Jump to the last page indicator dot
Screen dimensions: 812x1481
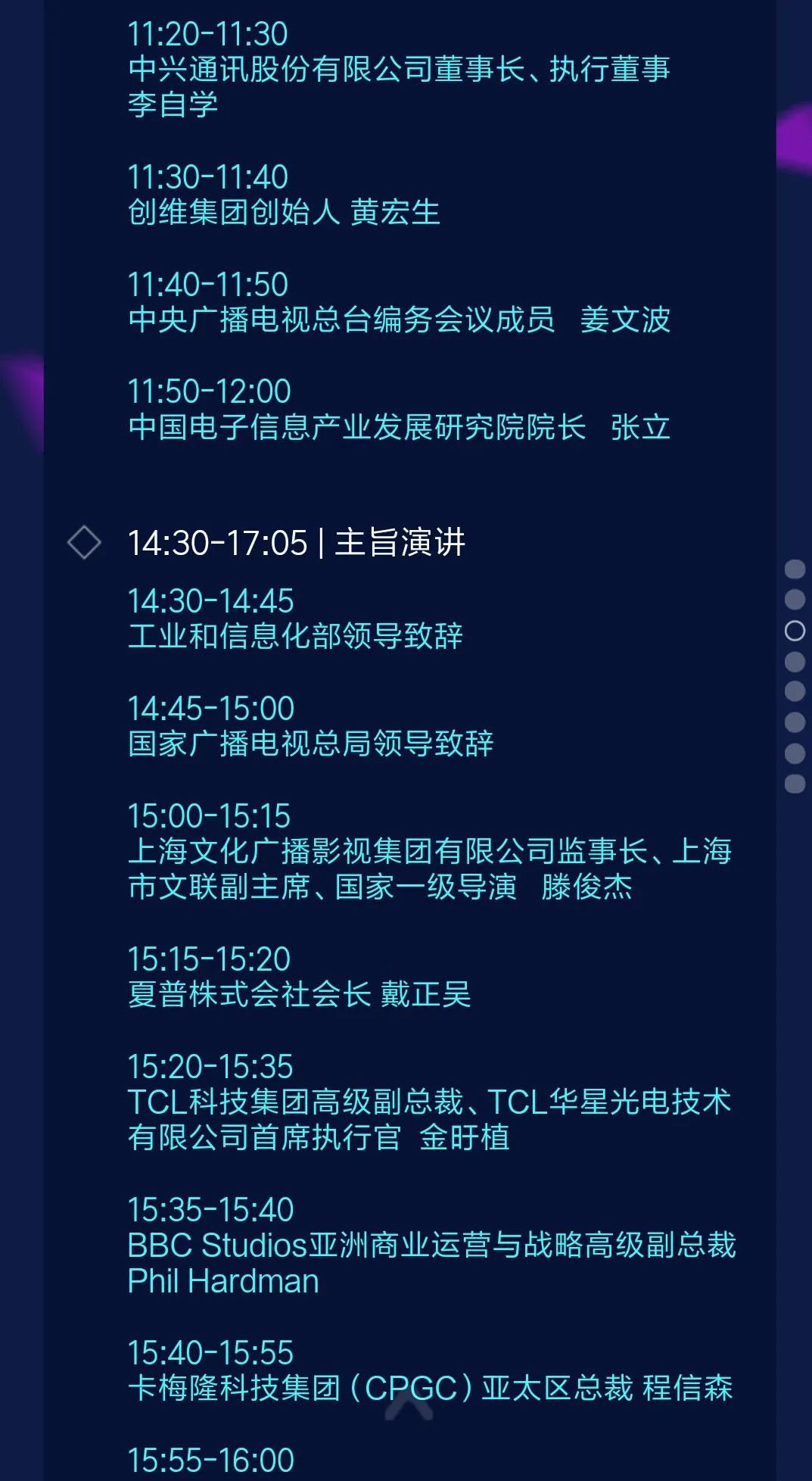[795, 784]
